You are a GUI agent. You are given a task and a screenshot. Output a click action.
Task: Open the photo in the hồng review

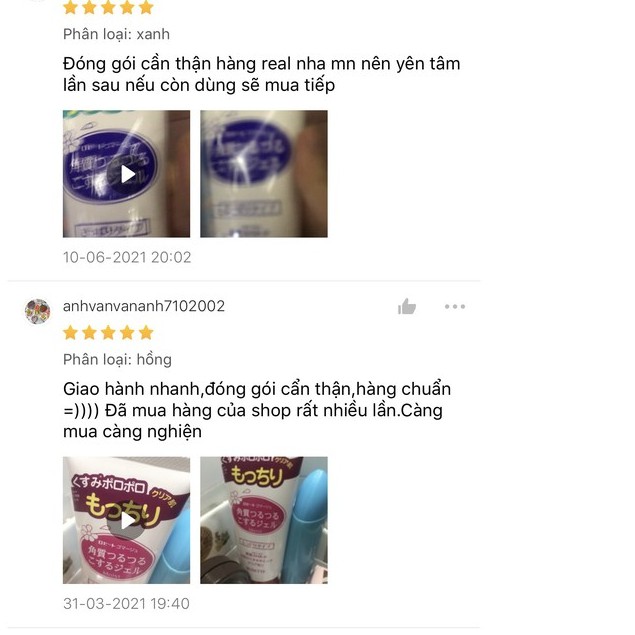coord(263,520)
